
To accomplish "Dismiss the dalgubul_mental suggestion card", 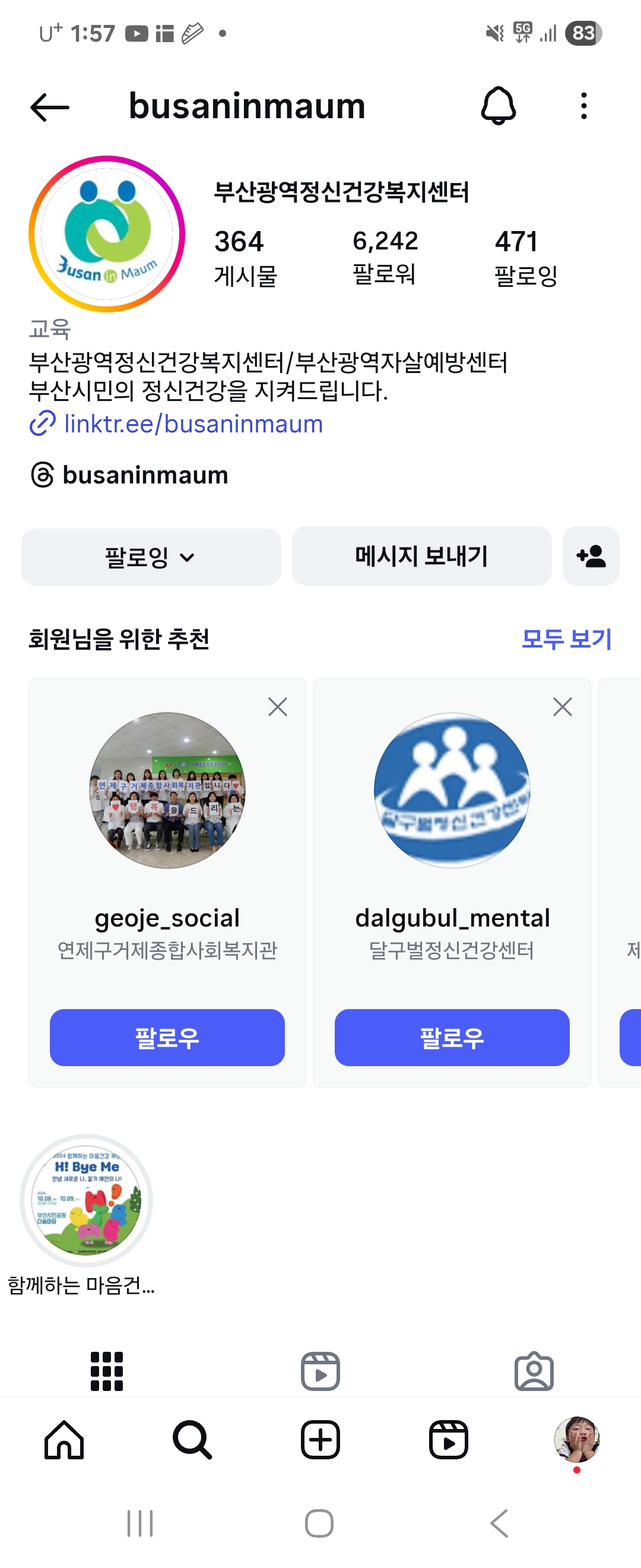I will [x=562, y=707].
